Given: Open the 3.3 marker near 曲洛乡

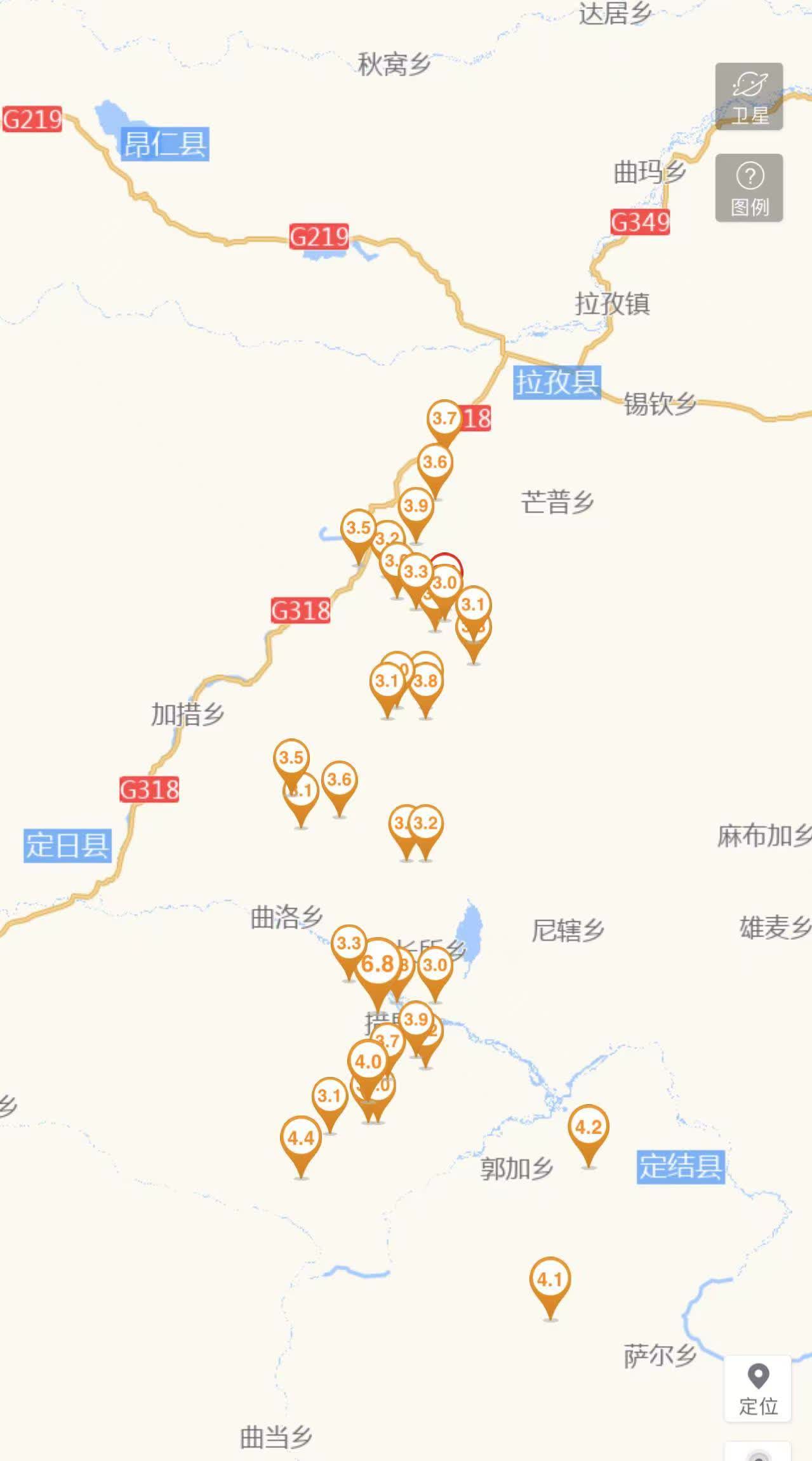Looking at the screenshot, I should click(x=348, y=944).
